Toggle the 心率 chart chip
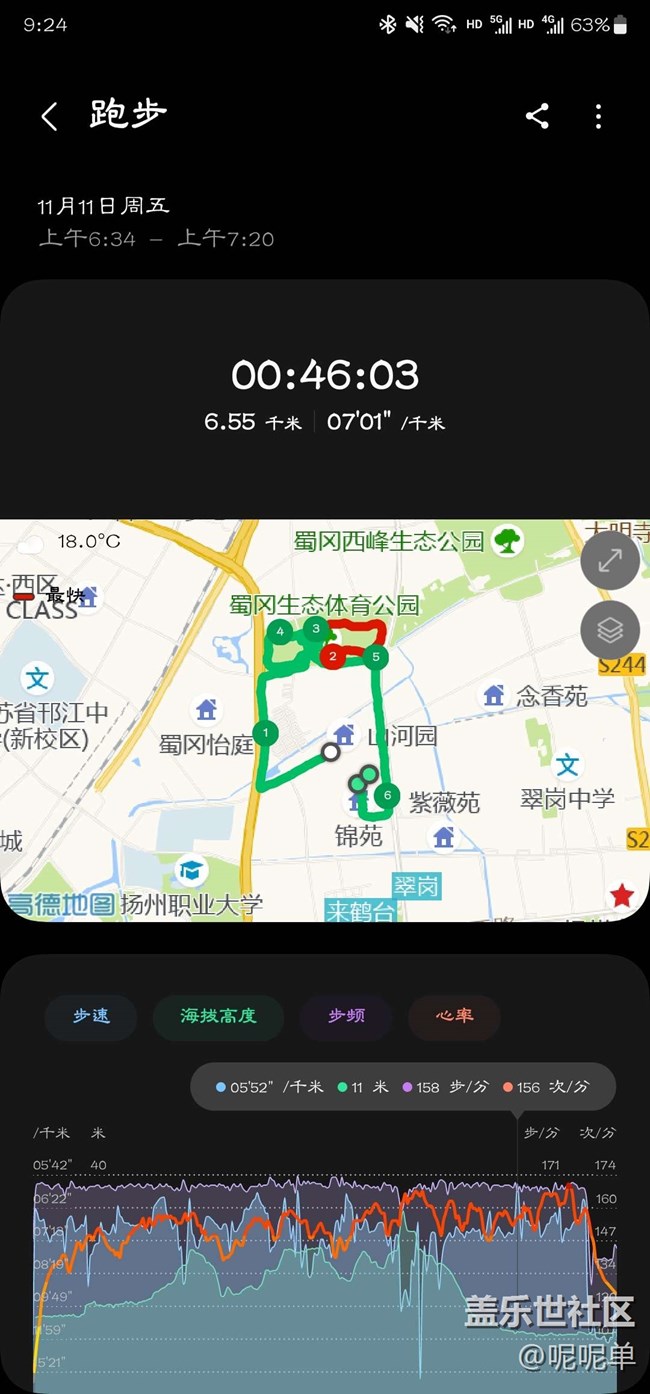The image size is (650, 1394). (x=454, y=1016)
